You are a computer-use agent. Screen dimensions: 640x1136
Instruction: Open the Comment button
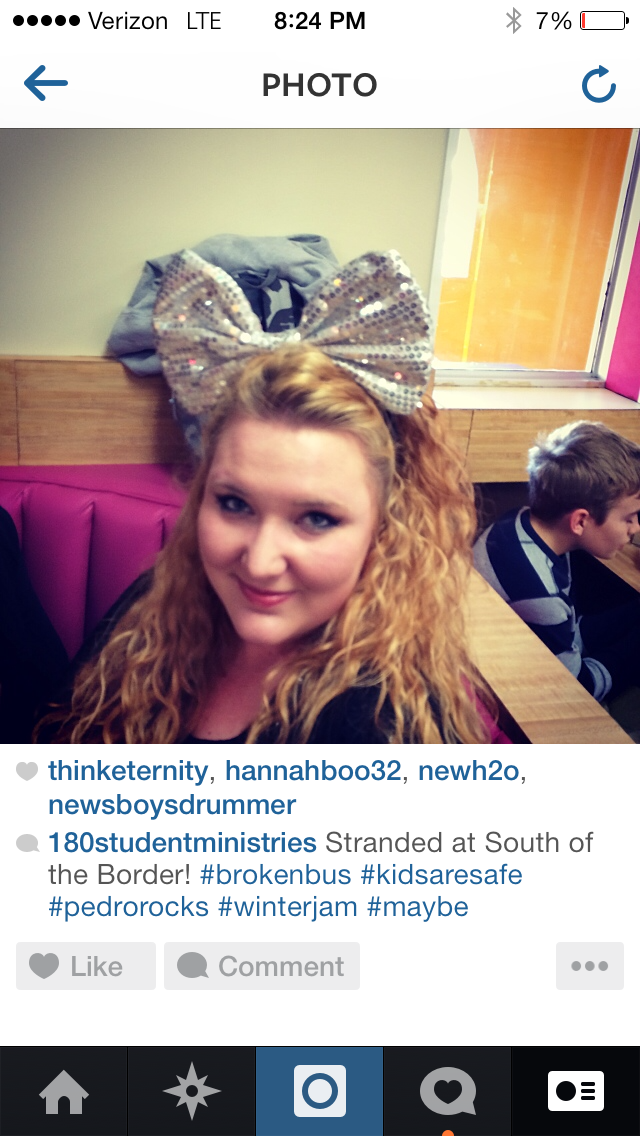coord(262,966)
